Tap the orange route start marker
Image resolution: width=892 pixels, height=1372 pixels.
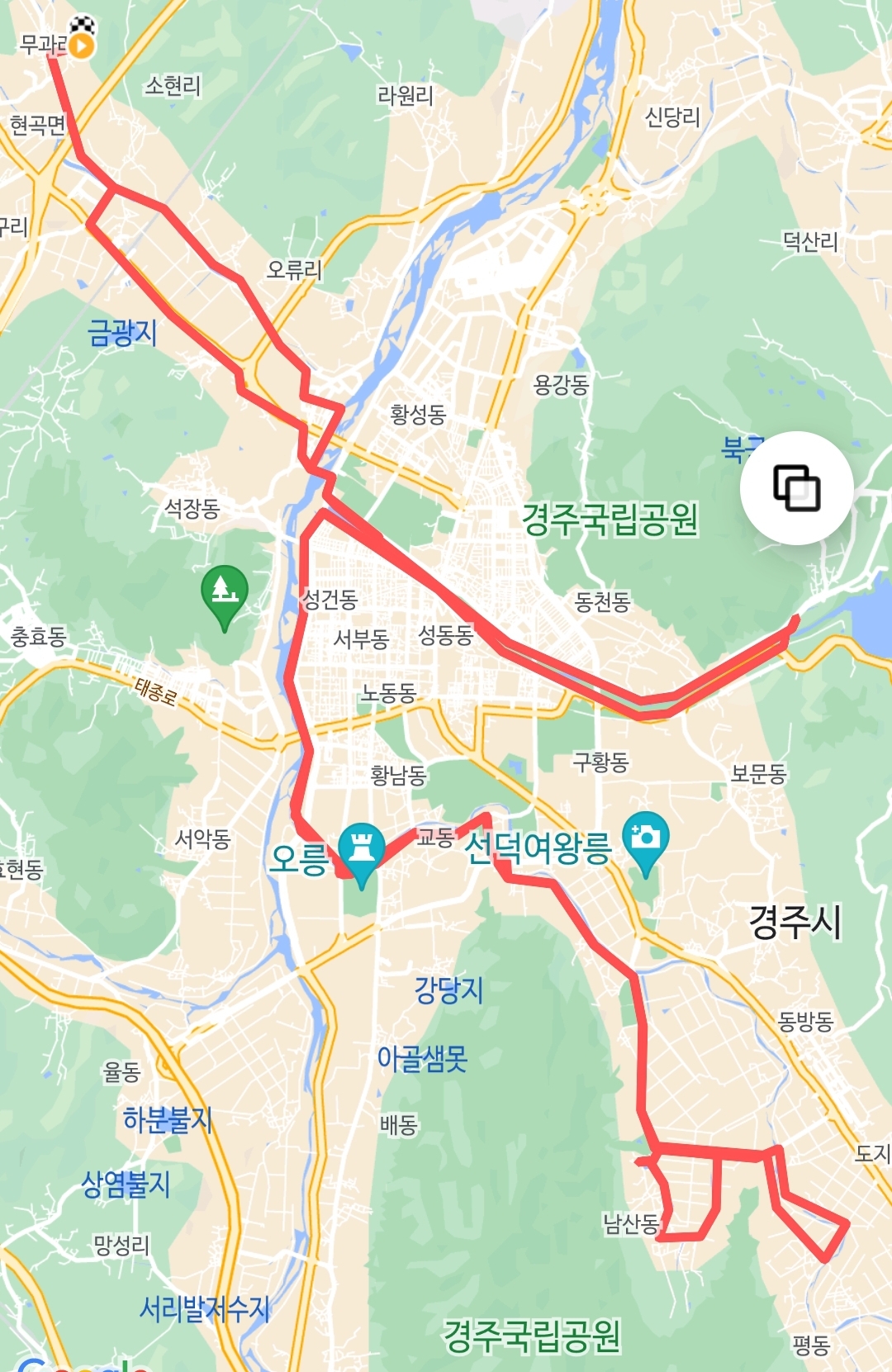click(x=82, y=45)
